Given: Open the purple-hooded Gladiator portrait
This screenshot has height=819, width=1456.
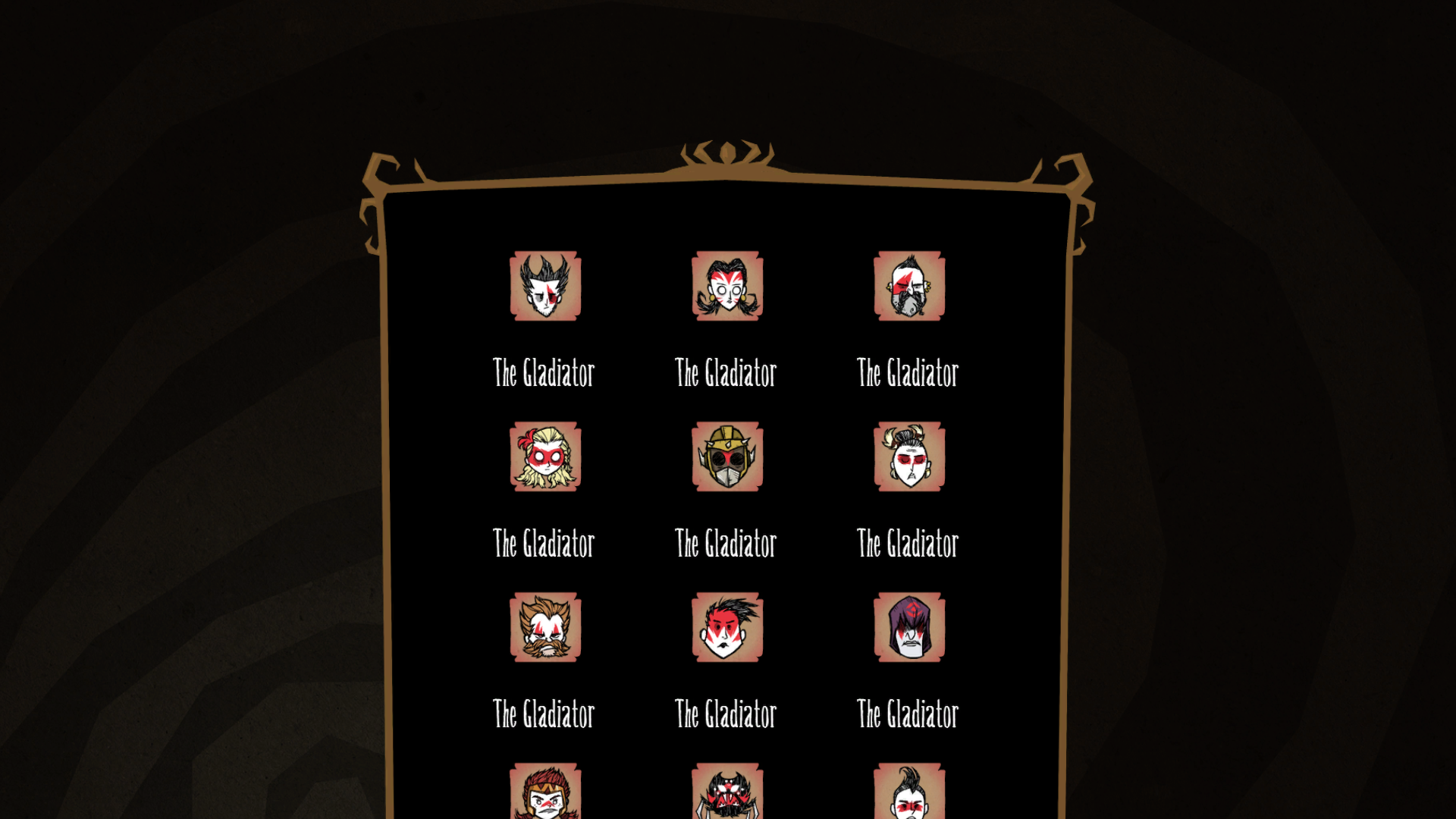Looking at the screenshot, I should pos(909,627).
